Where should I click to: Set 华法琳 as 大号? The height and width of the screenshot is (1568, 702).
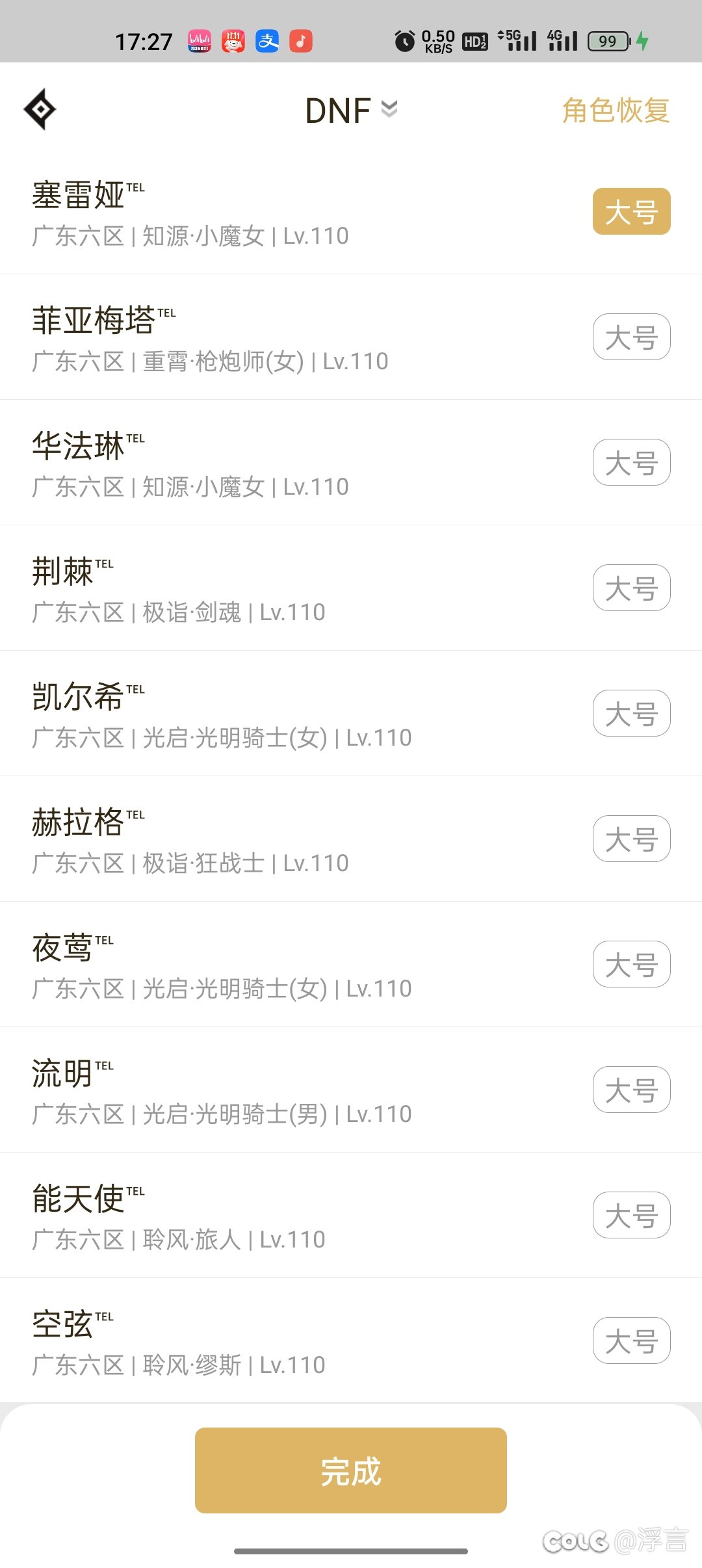pyautogui.click(x=631, y=462)
